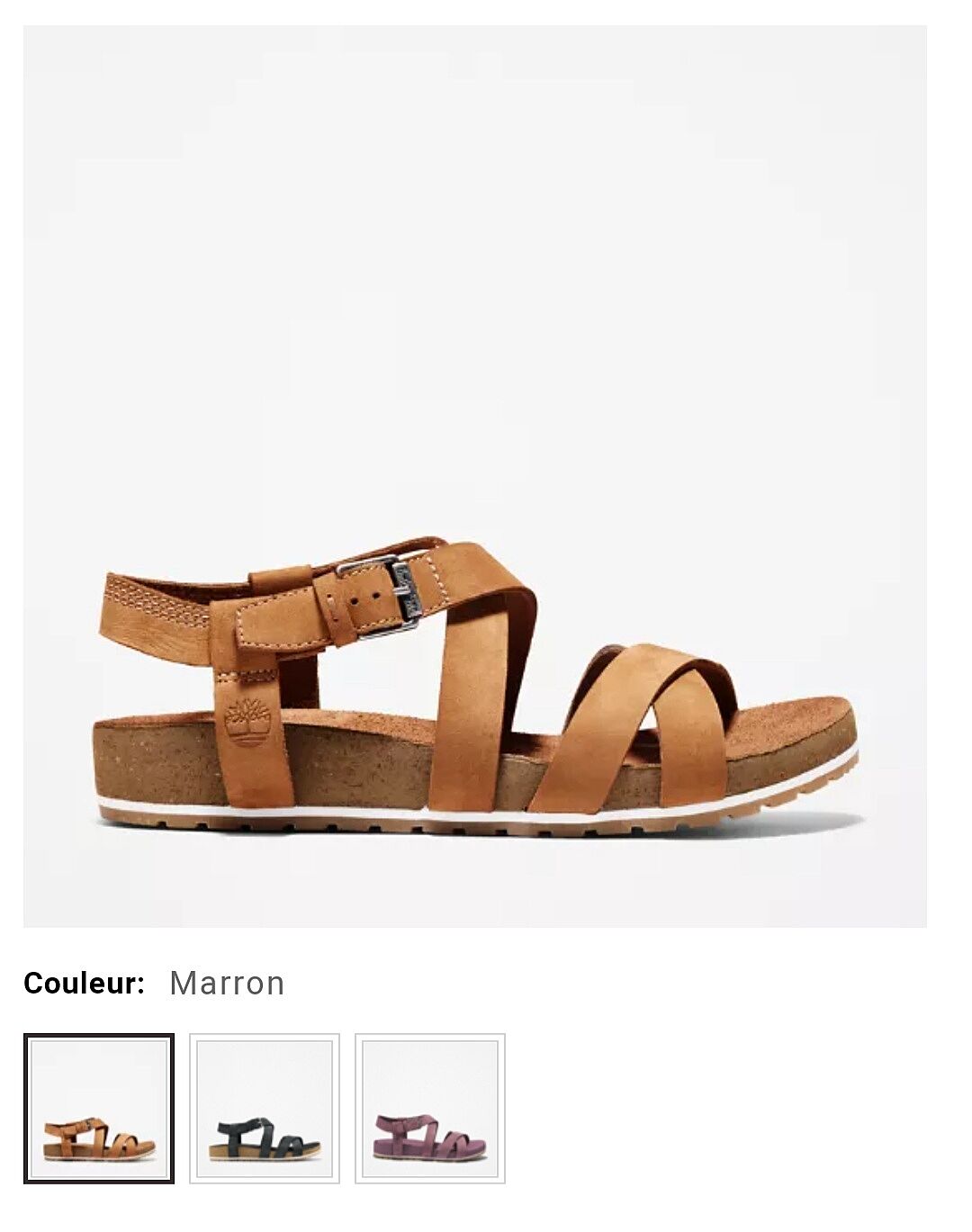Choose the black sandal color option
The width and height of the screenshot is (972, 1232).
(265, 1109)
